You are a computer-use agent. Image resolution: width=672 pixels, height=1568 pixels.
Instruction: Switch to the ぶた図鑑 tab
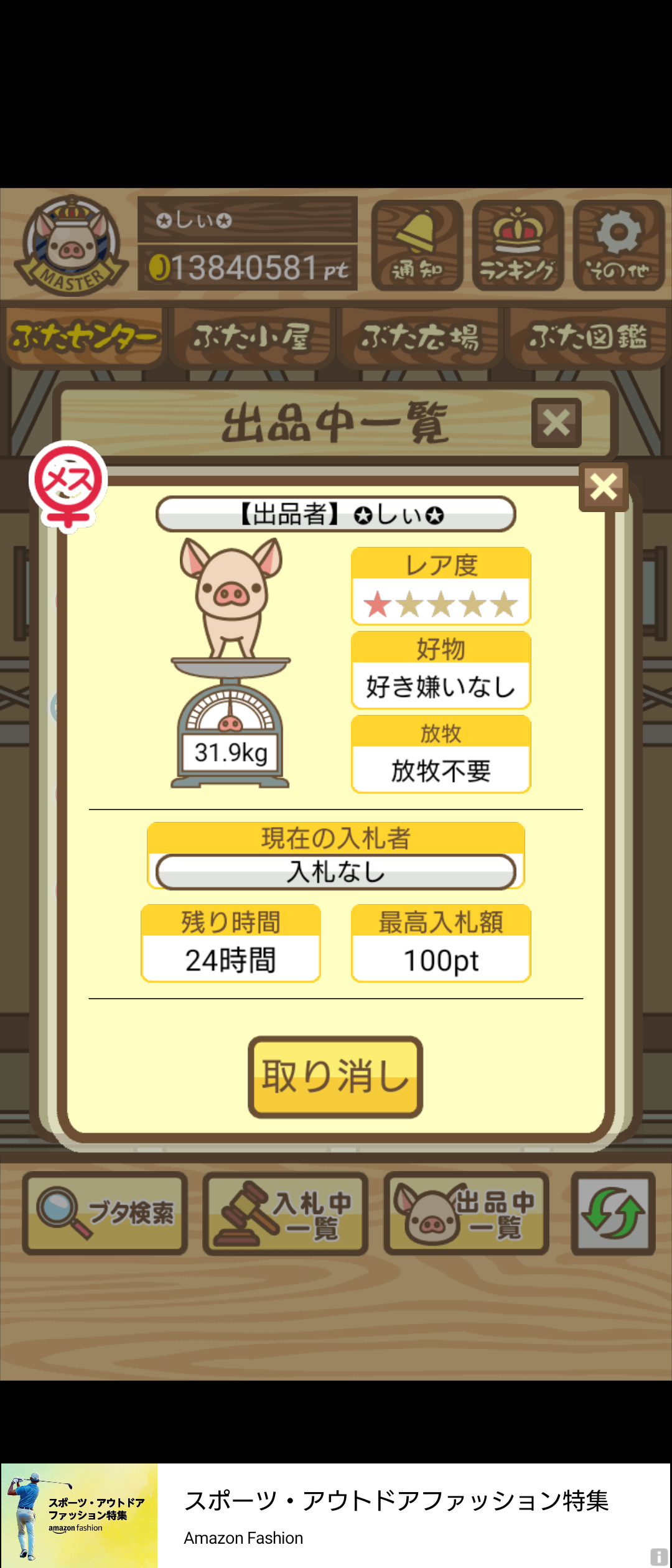588,337
